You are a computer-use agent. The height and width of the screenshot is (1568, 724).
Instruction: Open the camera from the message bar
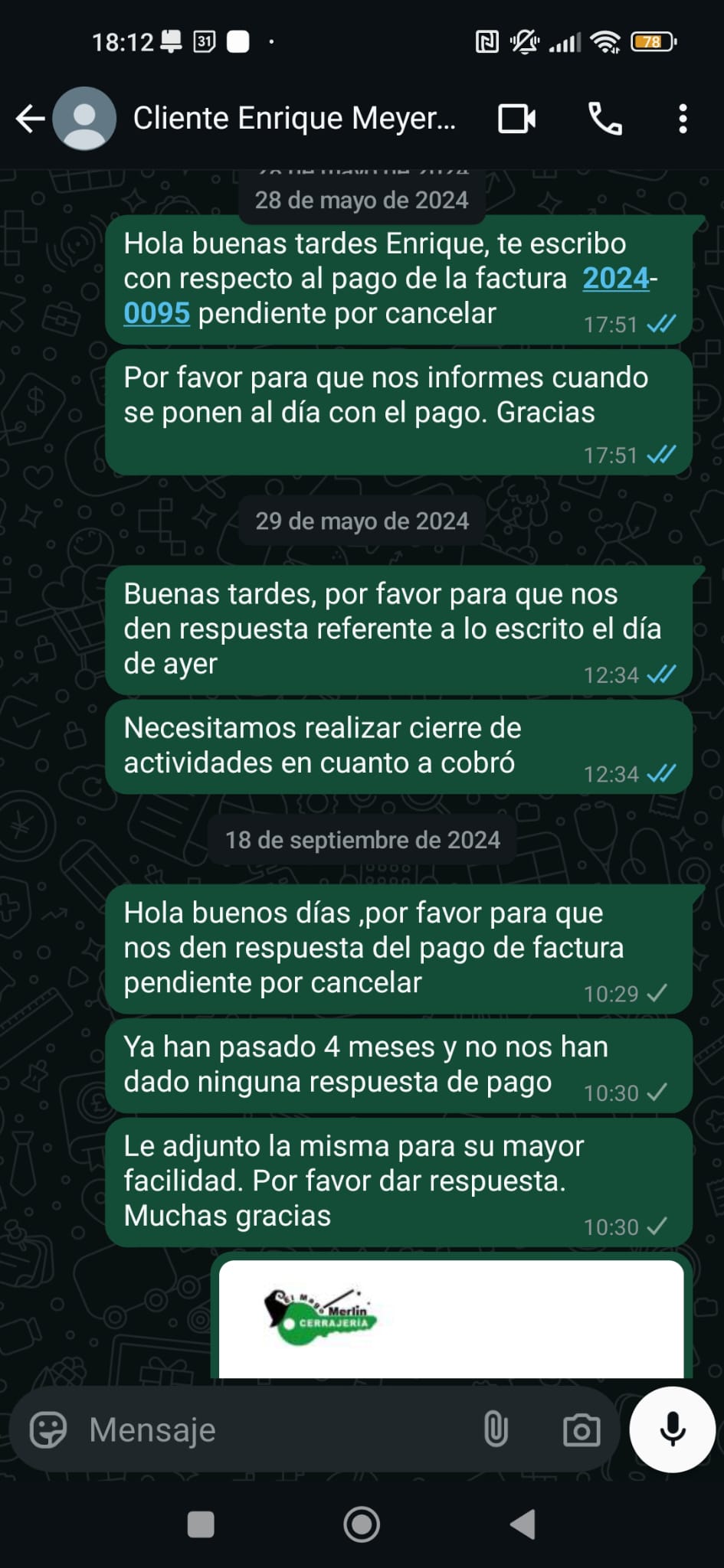(581, 1429)
